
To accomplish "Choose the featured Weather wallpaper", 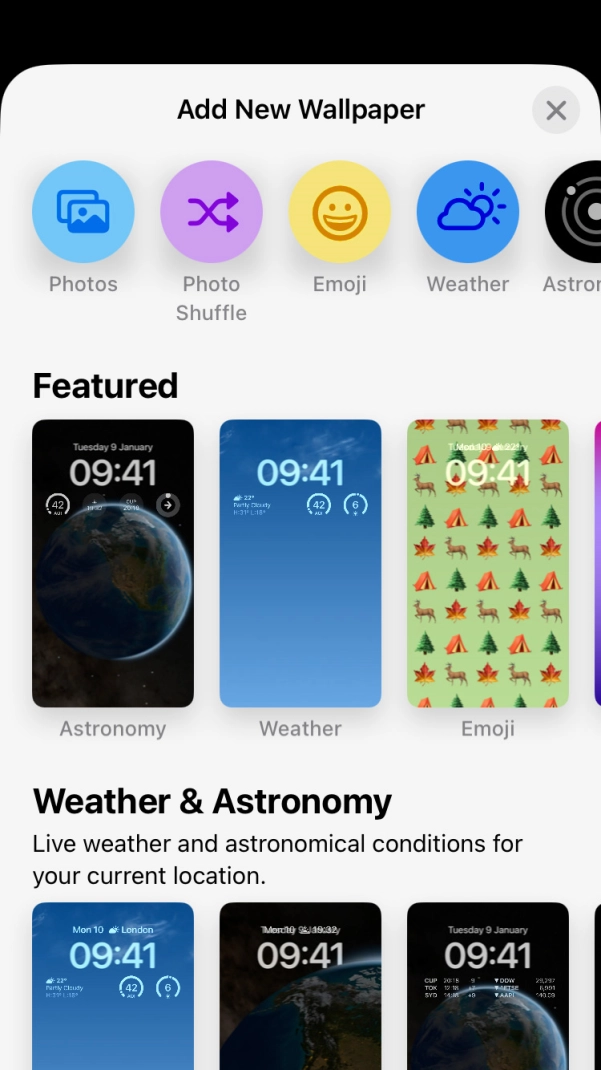I will coord(300,563).
